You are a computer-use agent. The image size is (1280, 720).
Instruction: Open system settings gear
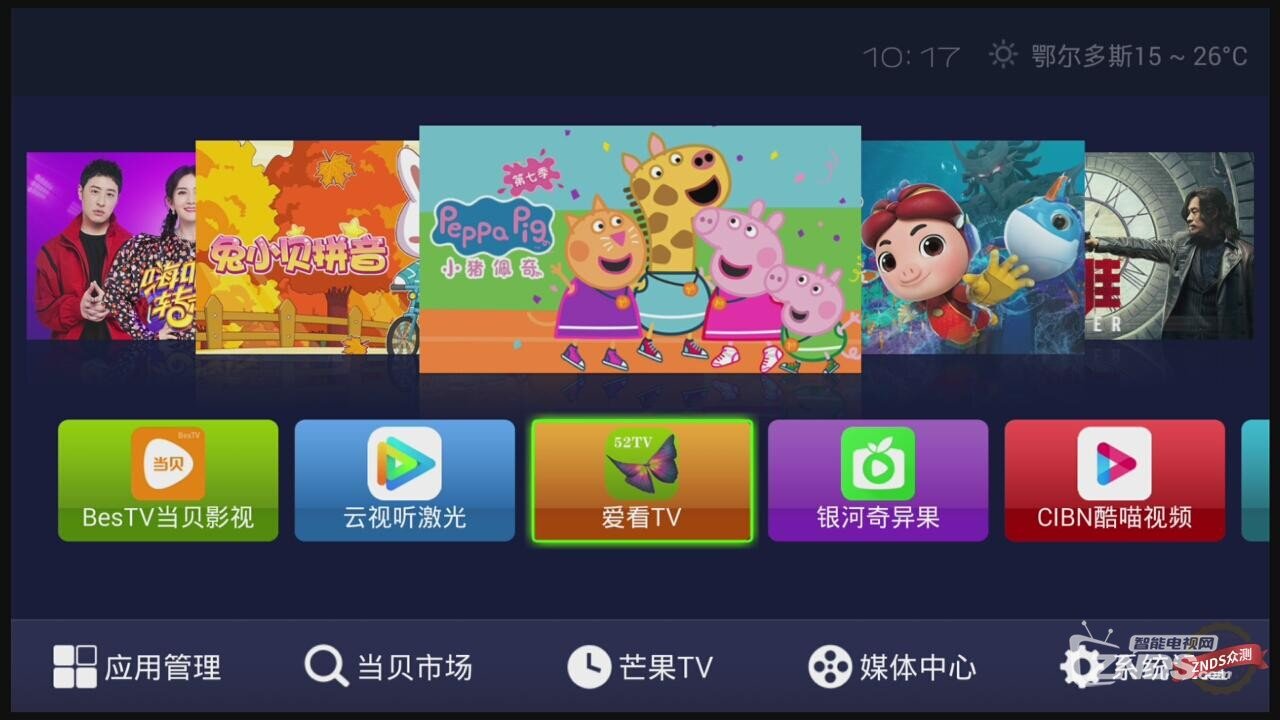click(x=1082, y=667)
